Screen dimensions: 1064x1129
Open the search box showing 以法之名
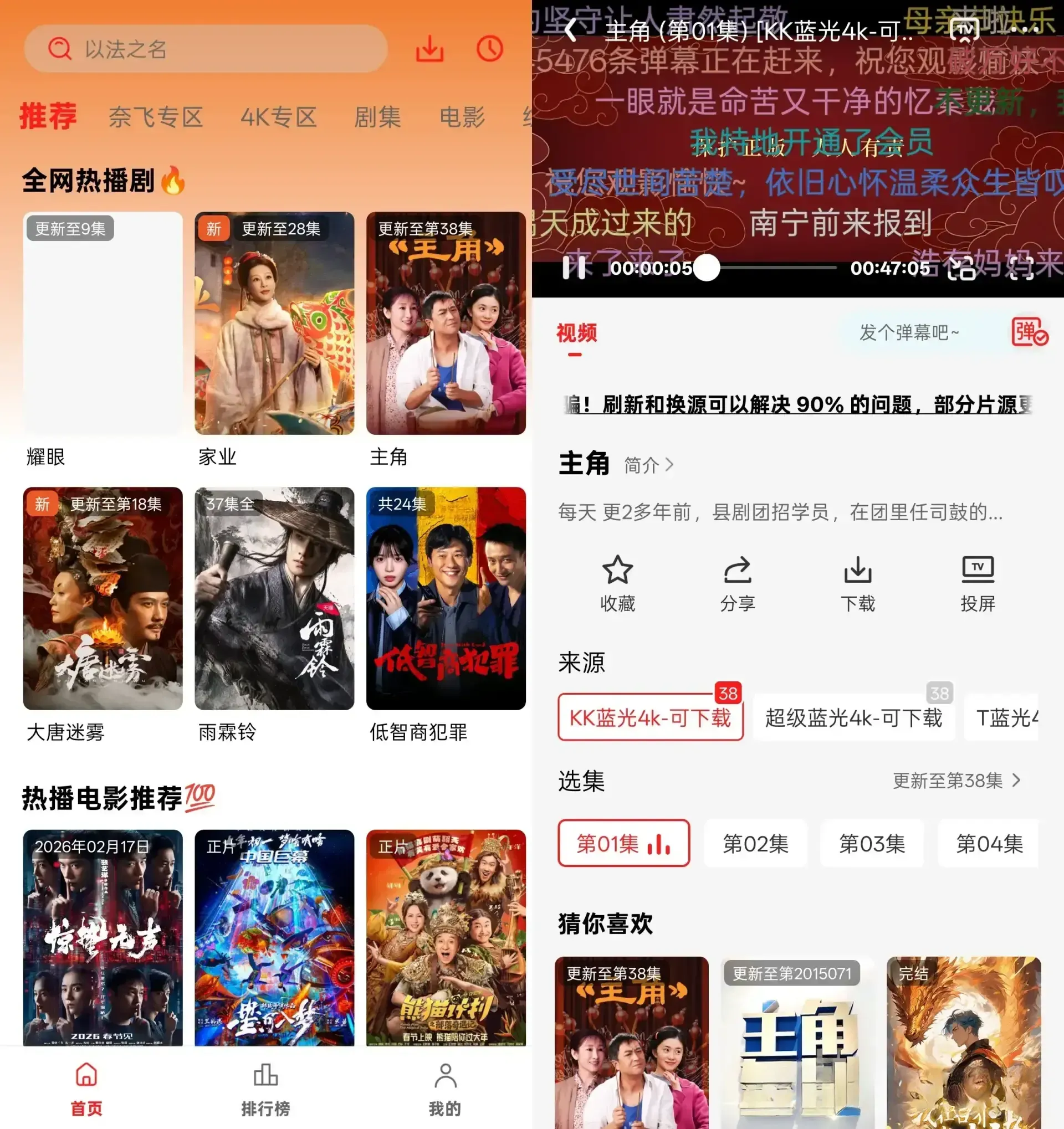[x=206, y=49]
